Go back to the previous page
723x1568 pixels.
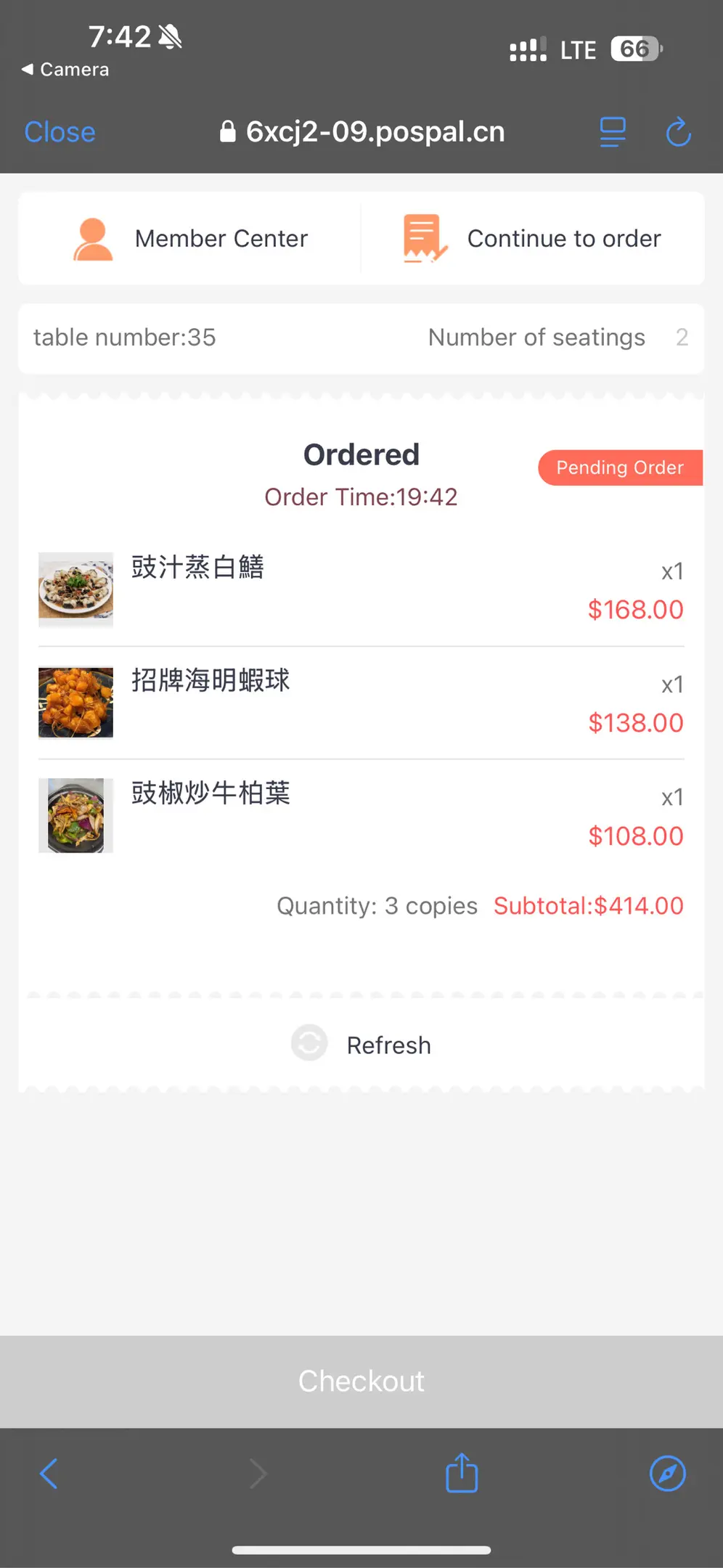tap(49, 1474)
